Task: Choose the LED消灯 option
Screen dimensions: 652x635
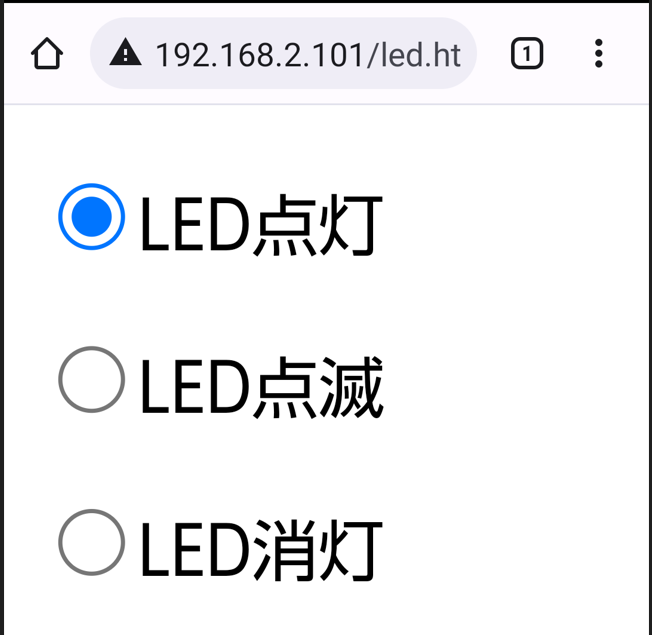Action: 92,543
